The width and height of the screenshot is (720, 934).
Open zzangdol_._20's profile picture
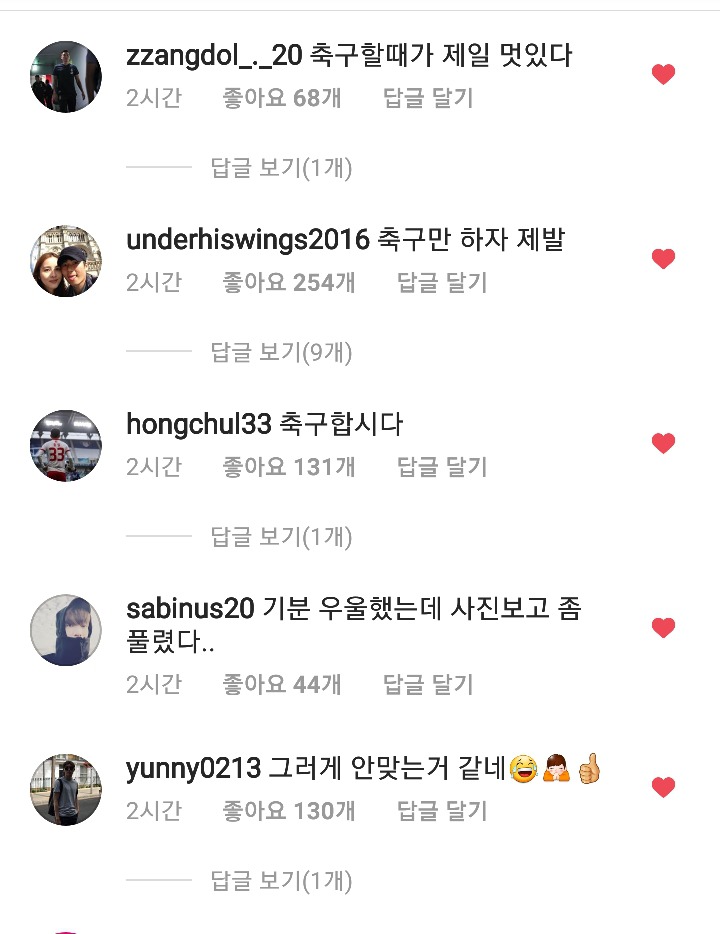tap(66, 77)
